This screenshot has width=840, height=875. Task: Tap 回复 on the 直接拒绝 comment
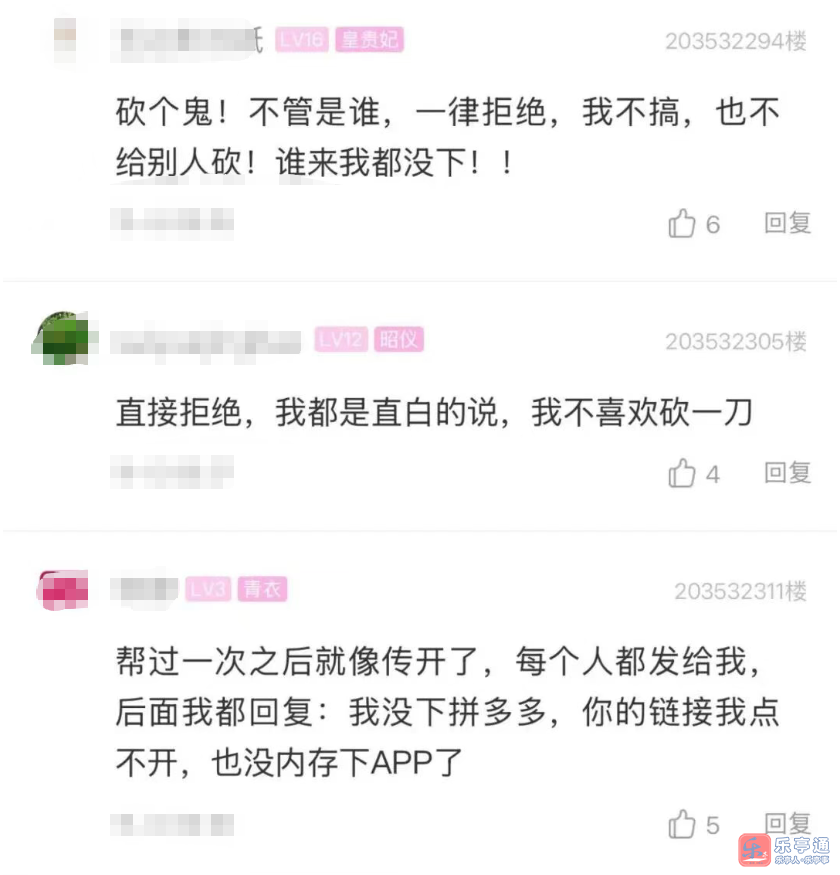coord(787,473)
